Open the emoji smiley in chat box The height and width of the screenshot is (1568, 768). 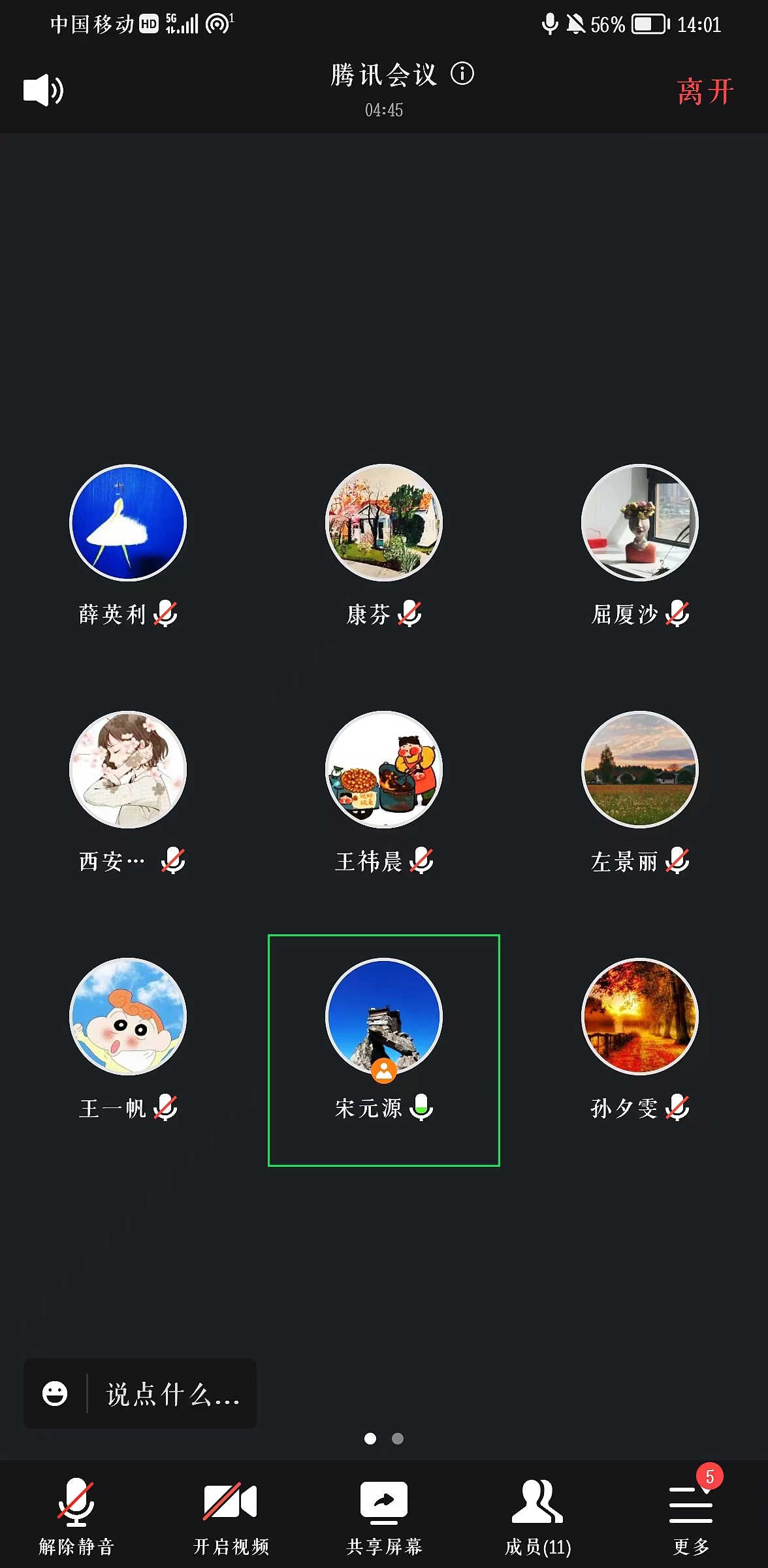point(55,1394)
